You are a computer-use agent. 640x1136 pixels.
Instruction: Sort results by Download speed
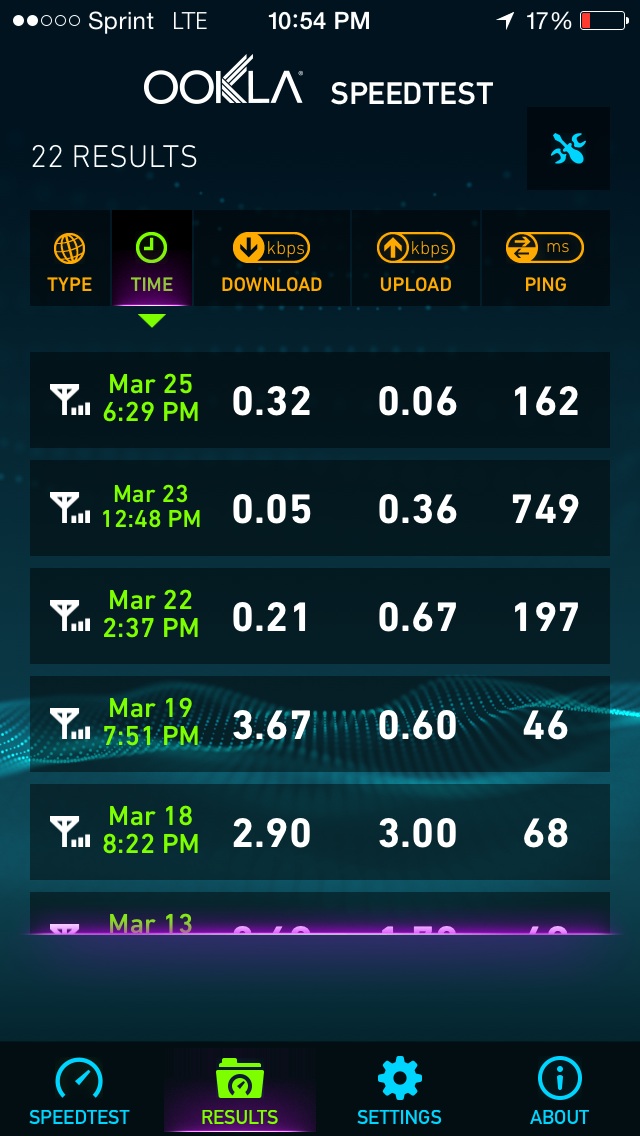click(272, 258)
